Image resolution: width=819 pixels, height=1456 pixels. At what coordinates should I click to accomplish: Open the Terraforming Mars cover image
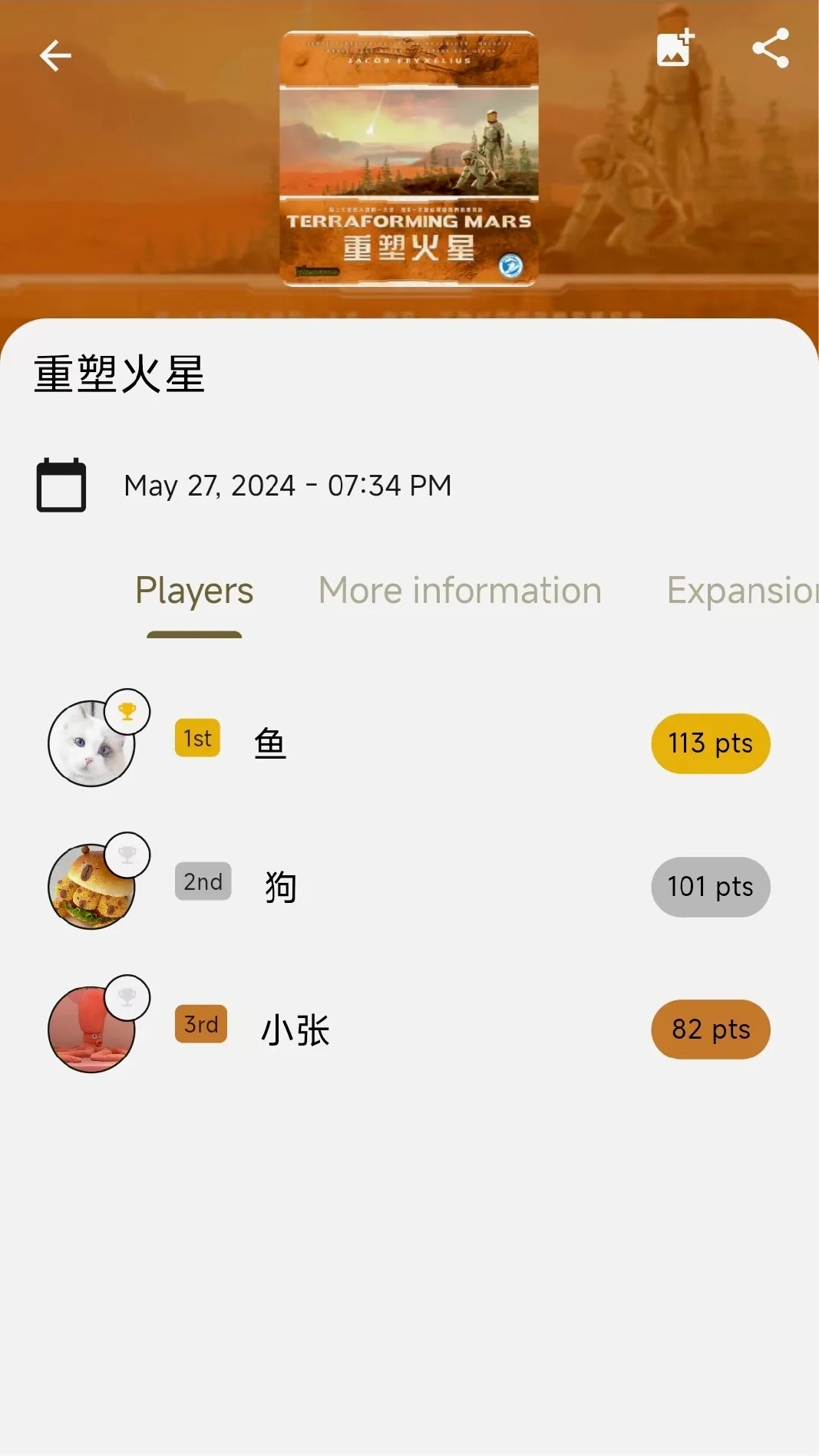[x=409, y=159]
